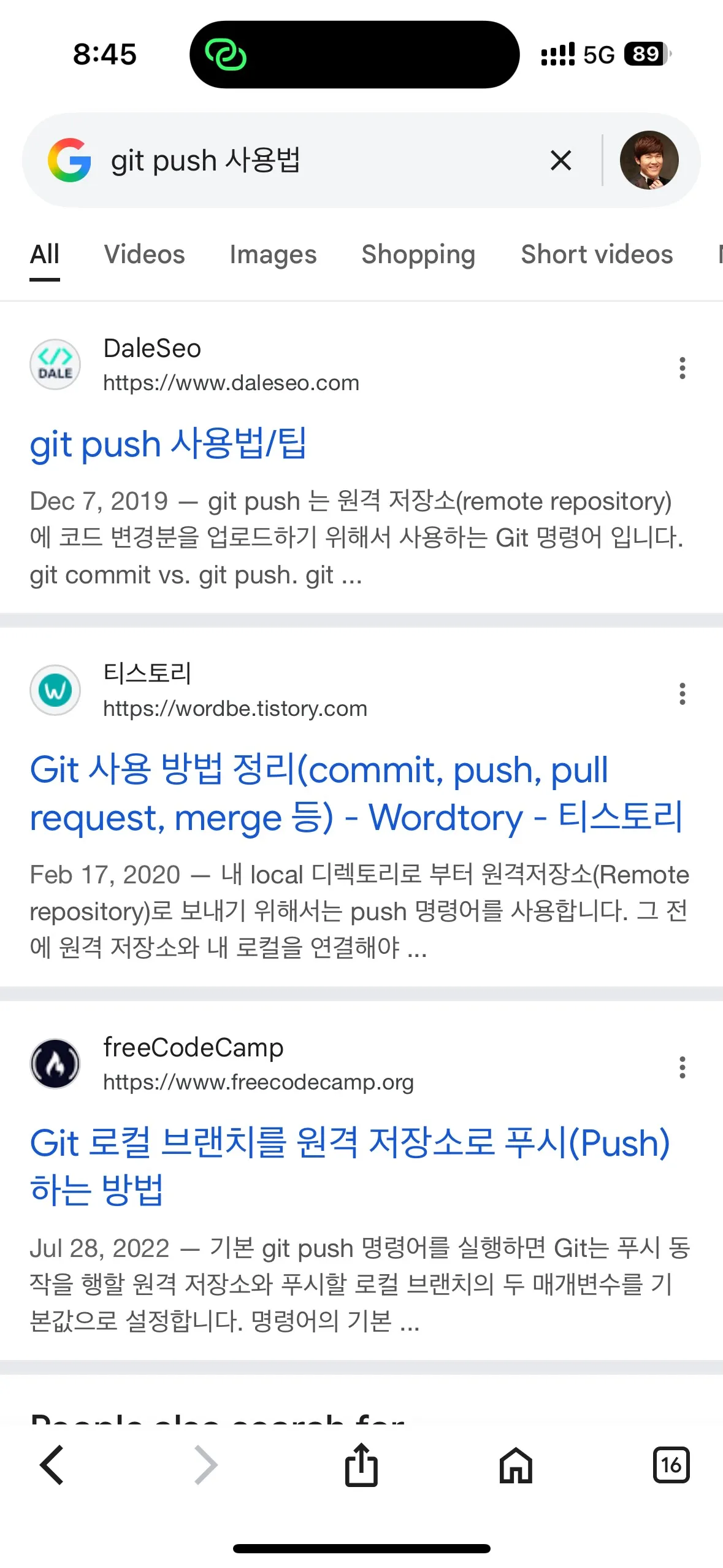723x1568 pixels.
Task: Open the home screen icon in toolbar
Action: point(516,1466)
